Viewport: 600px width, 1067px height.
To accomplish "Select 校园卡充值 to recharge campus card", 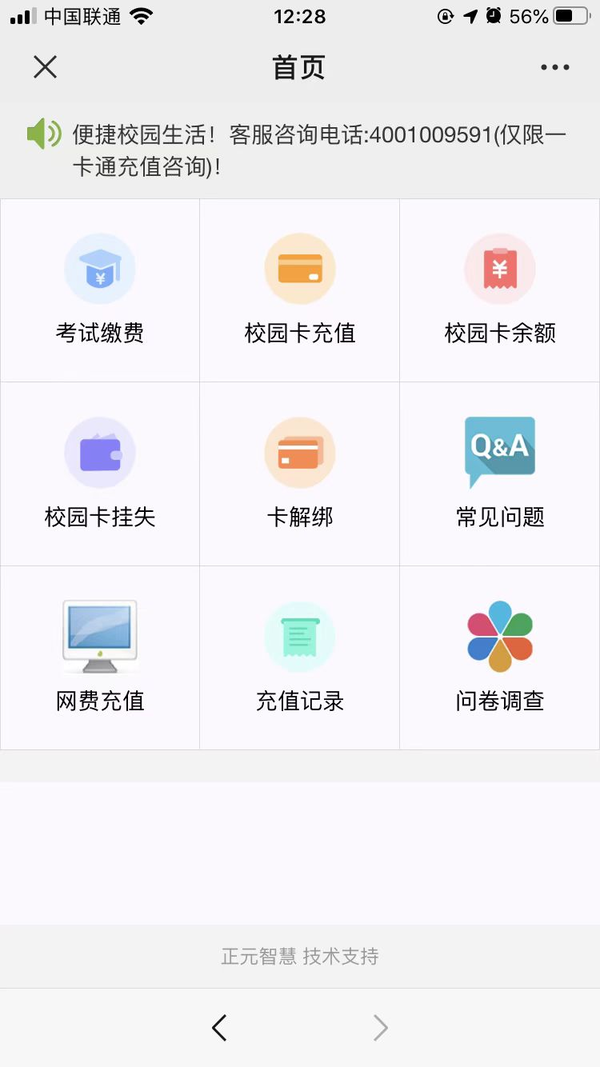I will pyautogui.click(x=300, y=289).
